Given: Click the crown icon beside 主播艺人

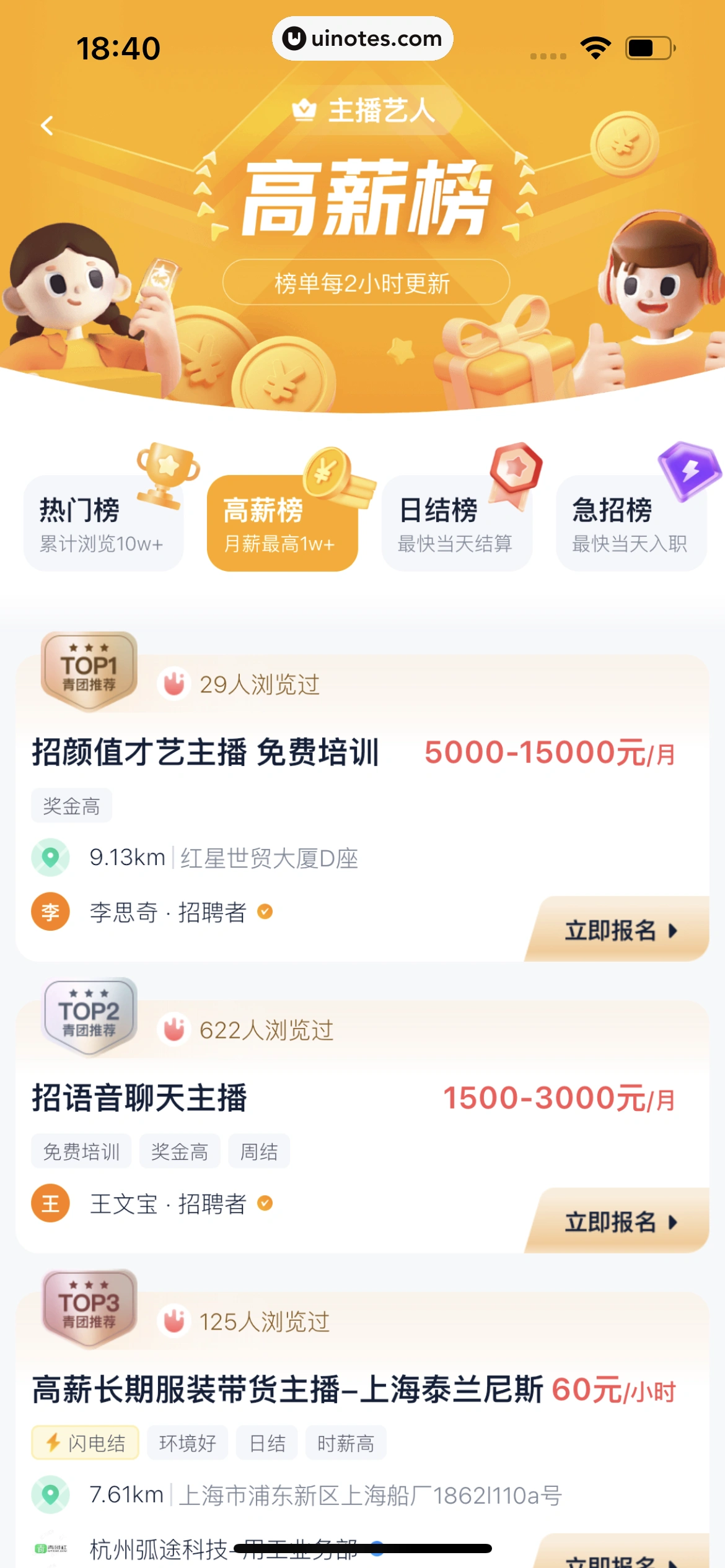Looking at the screenshot, I should click(x=302, y=111).
